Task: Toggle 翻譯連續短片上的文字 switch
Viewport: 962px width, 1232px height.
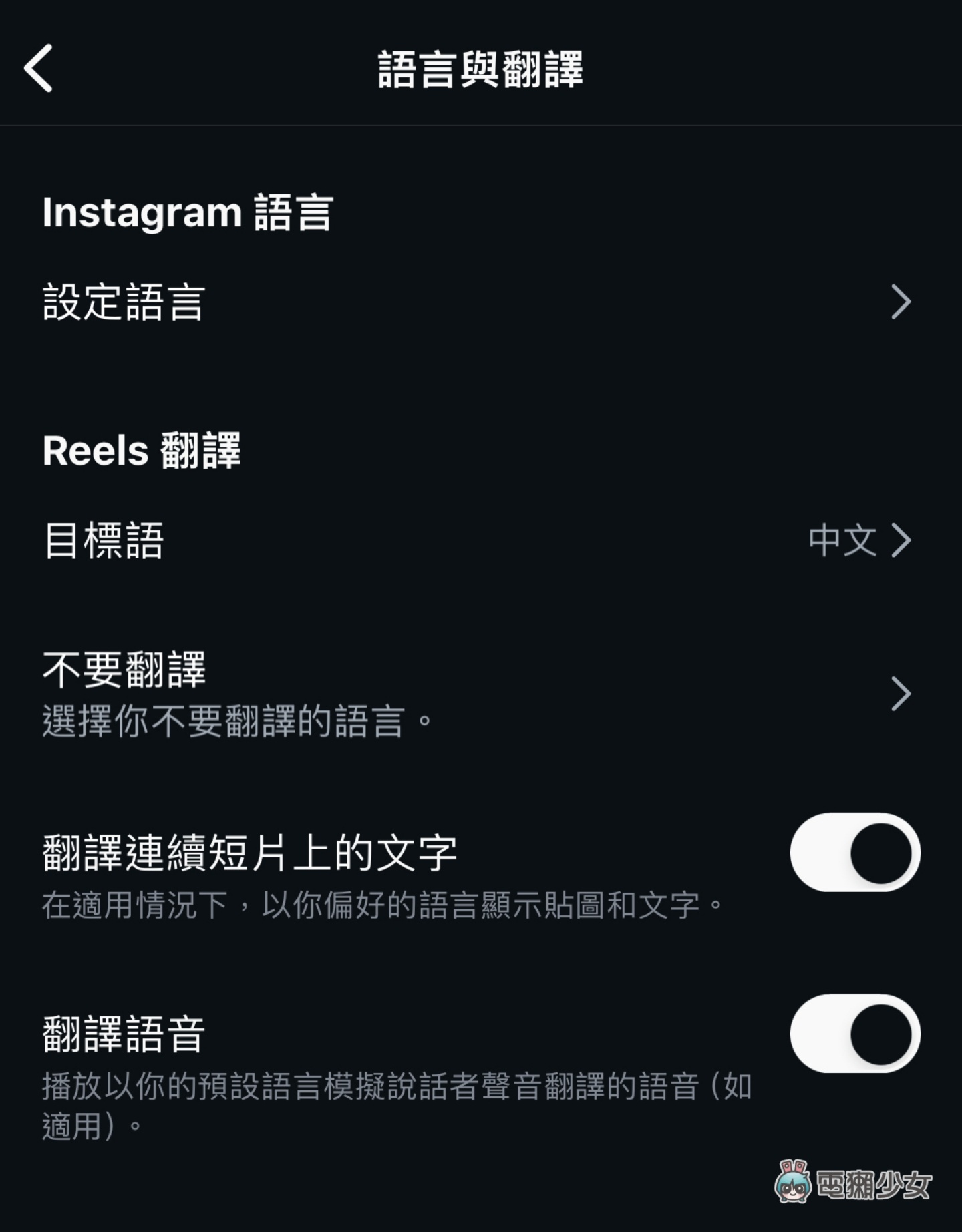Action: tap(854, 853)
